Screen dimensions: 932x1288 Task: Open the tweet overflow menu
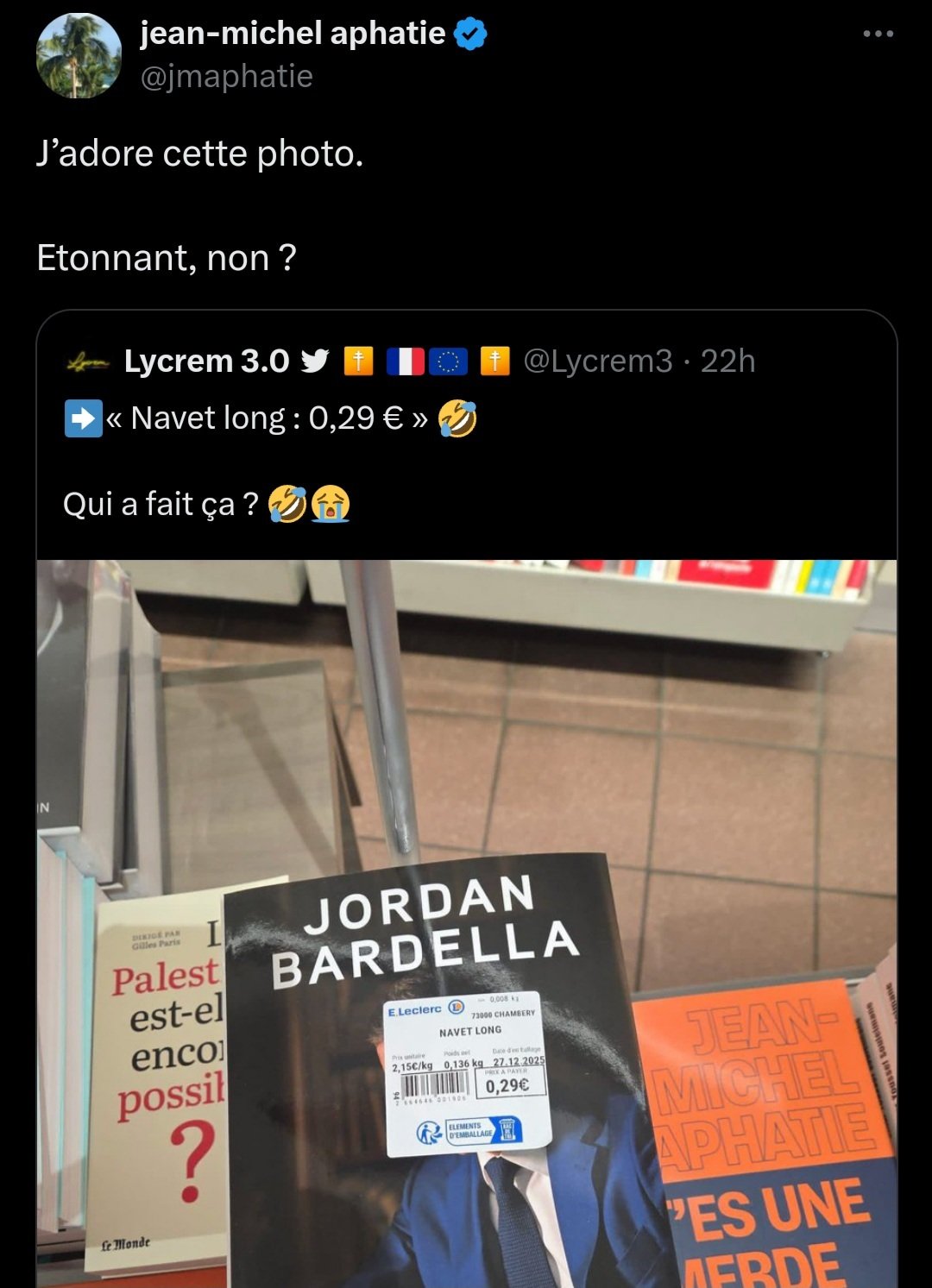click(x=878, y=35)
